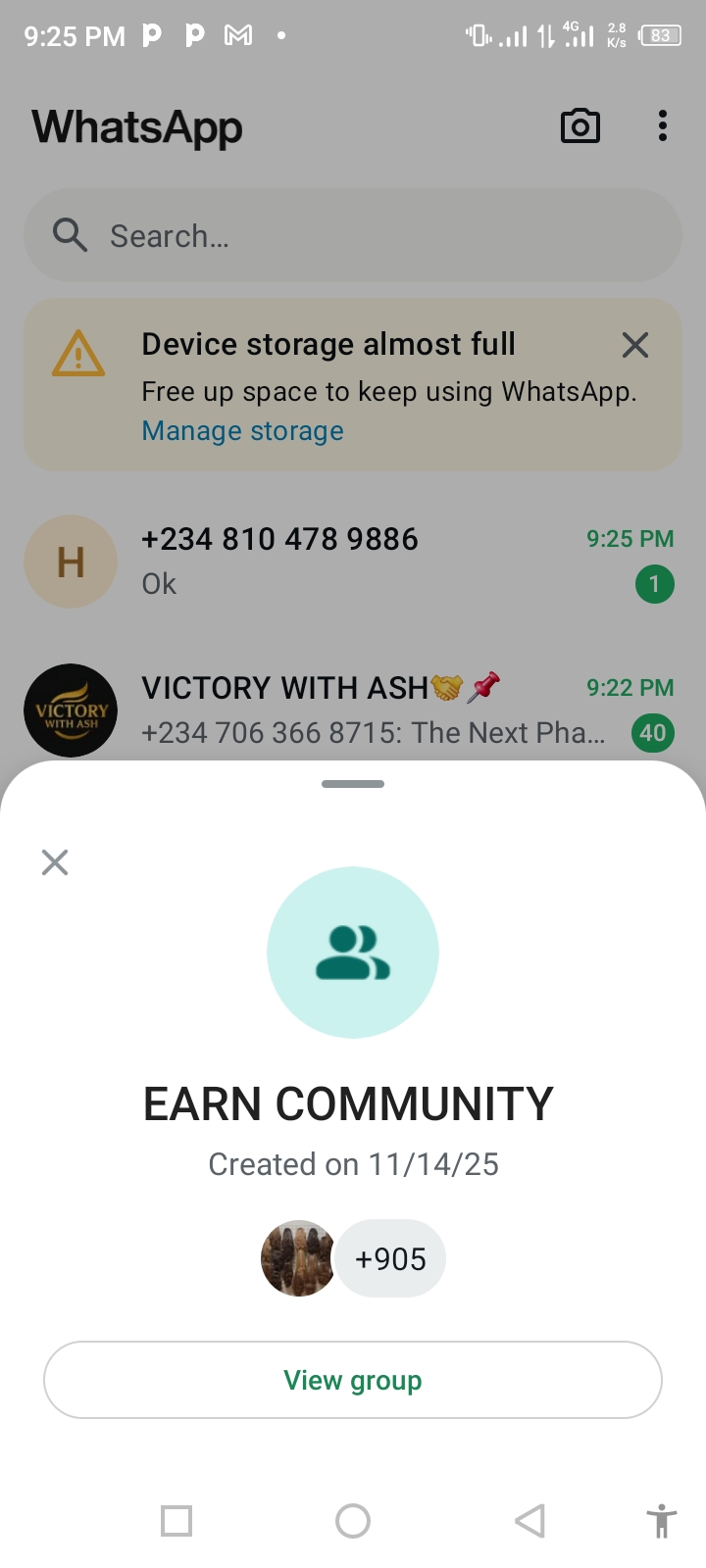This screenshot has width=706, height=1568.
Task: Open the Manage storage link
Action: [x=242, y=431]
